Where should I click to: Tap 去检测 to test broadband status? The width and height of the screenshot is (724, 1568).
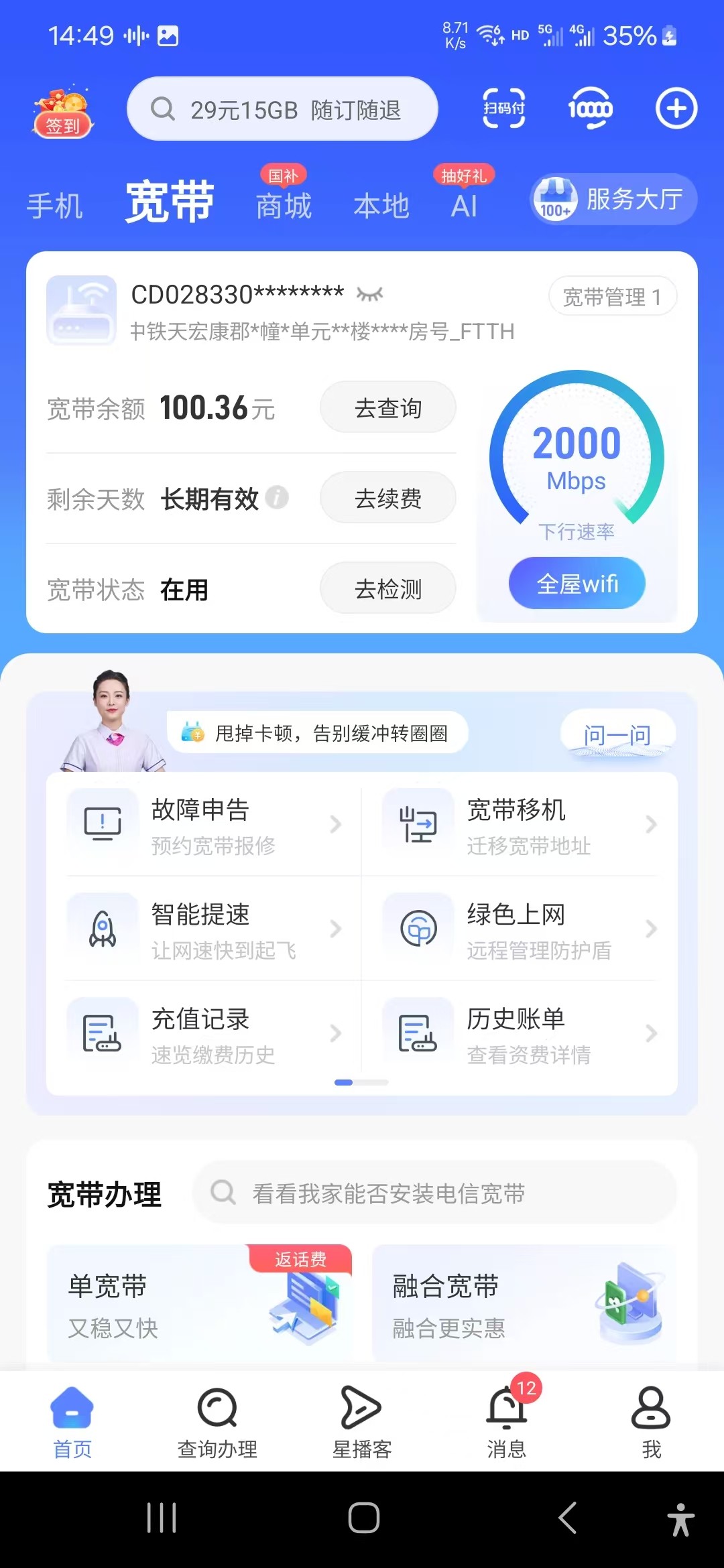tap(387, 588)
